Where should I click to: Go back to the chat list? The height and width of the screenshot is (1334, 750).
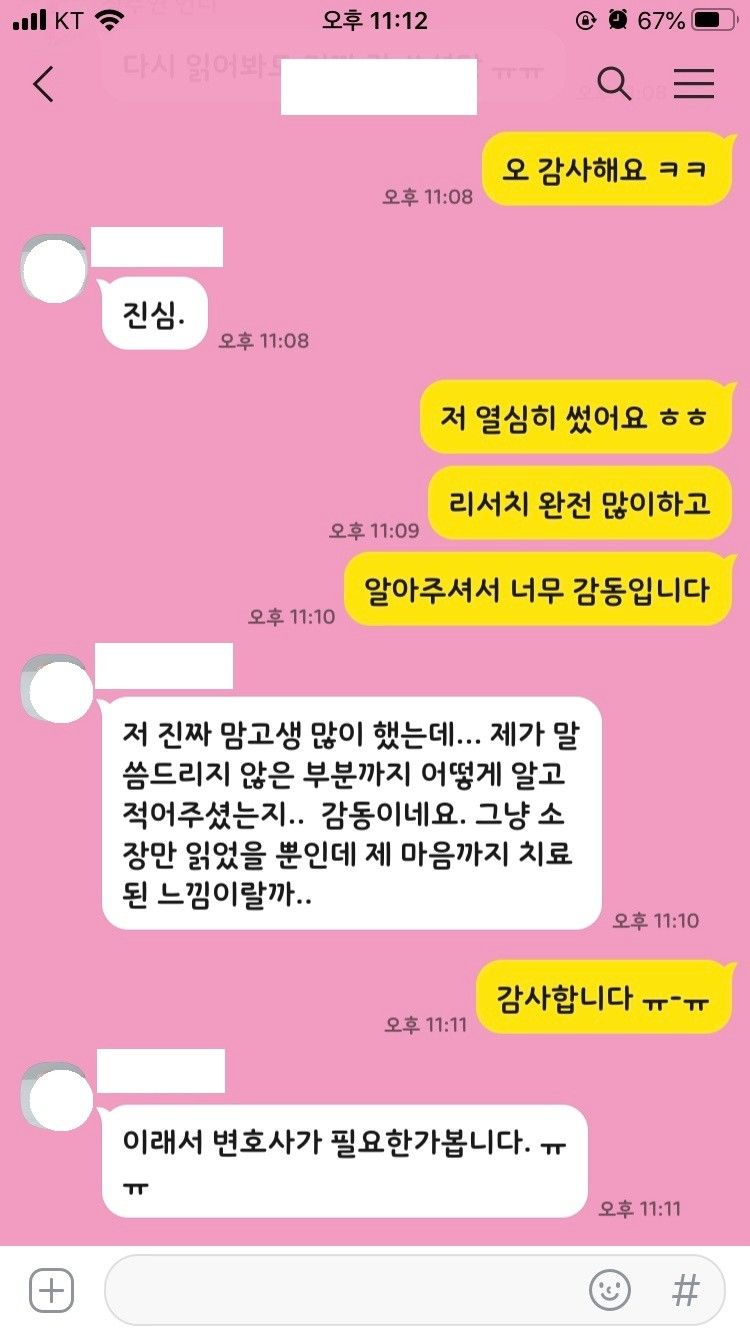click(x=43, y=85)
